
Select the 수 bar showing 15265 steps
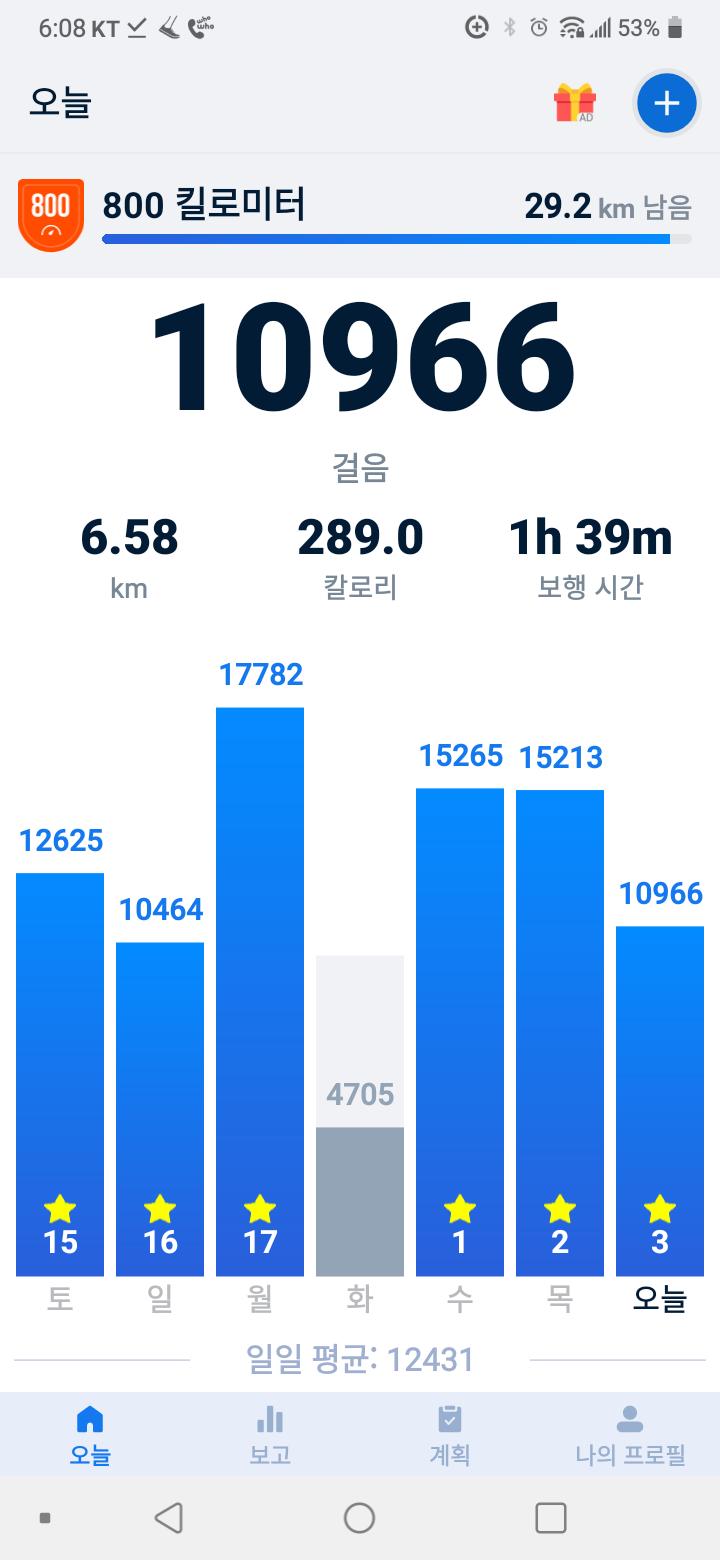tap(460, 1030)
